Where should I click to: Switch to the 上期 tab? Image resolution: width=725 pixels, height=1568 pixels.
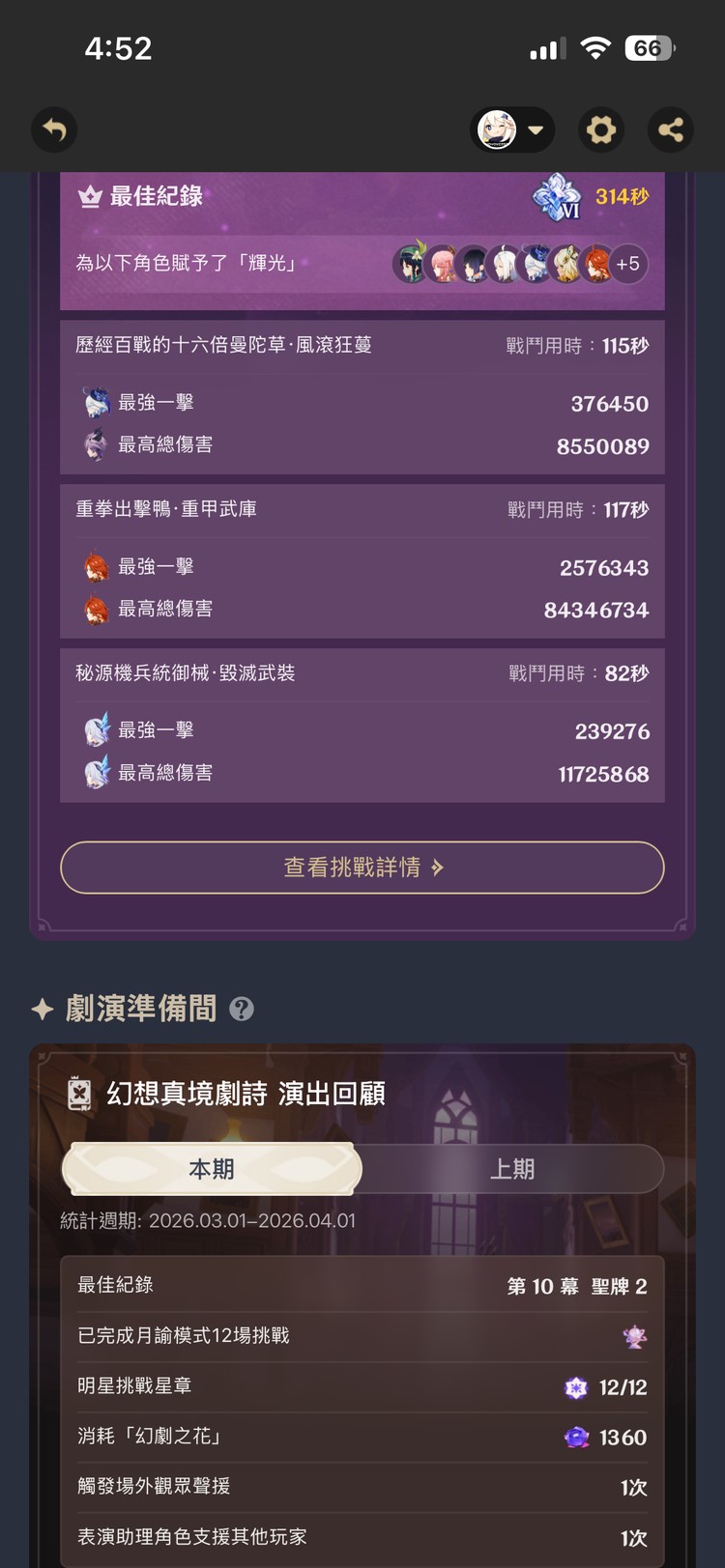[x=513, y=1169]
